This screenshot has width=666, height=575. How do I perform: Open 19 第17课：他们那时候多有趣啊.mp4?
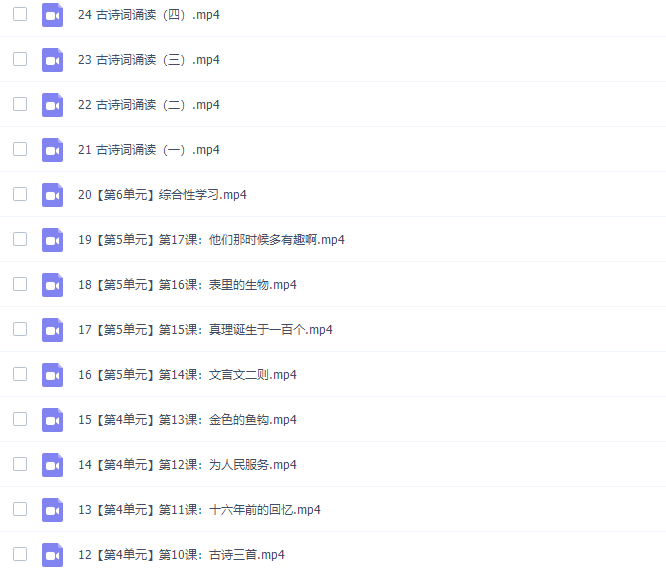click(x=211, y=240)
